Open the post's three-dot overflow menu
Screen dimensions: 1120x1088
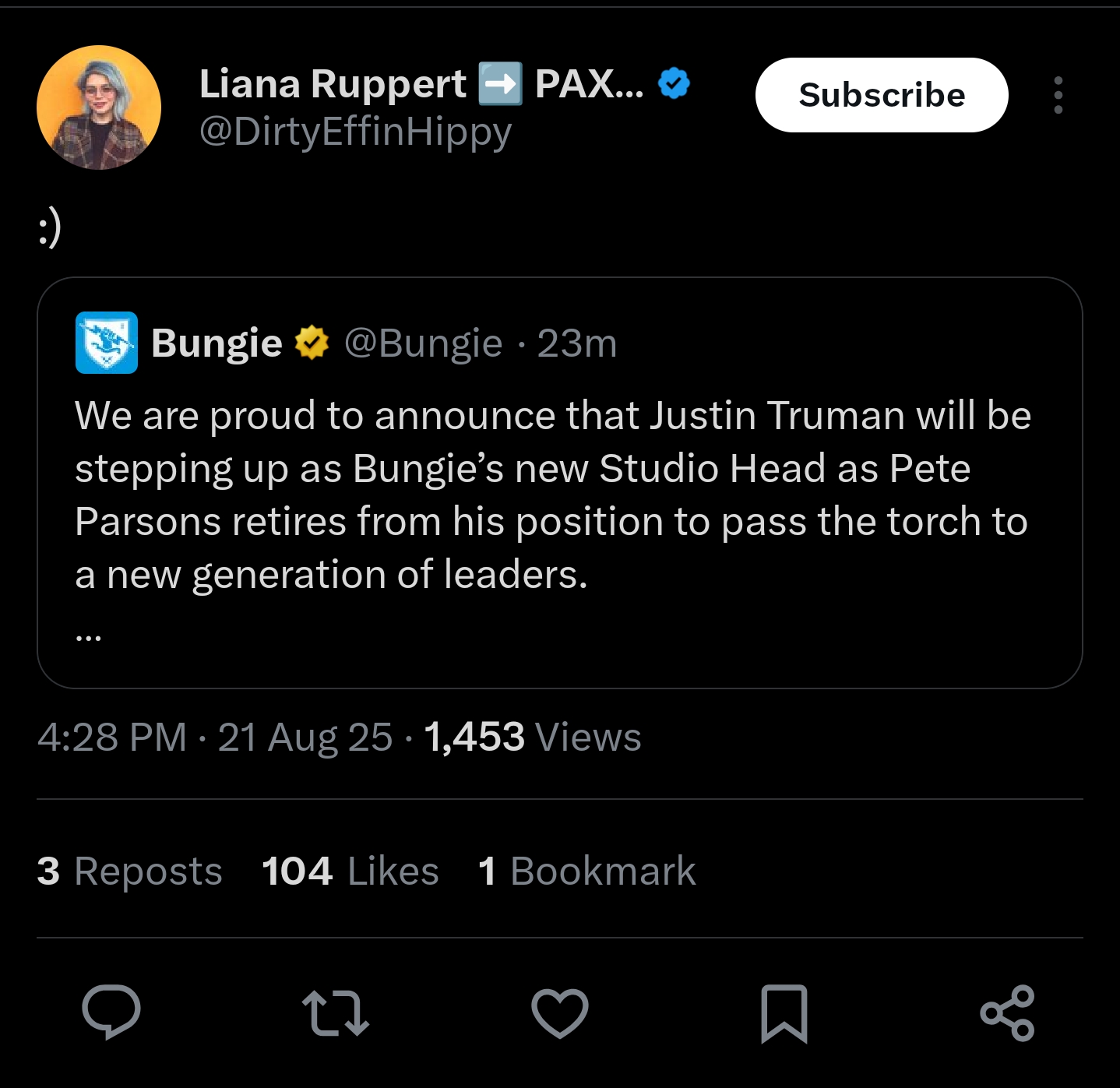point(1058,95)
